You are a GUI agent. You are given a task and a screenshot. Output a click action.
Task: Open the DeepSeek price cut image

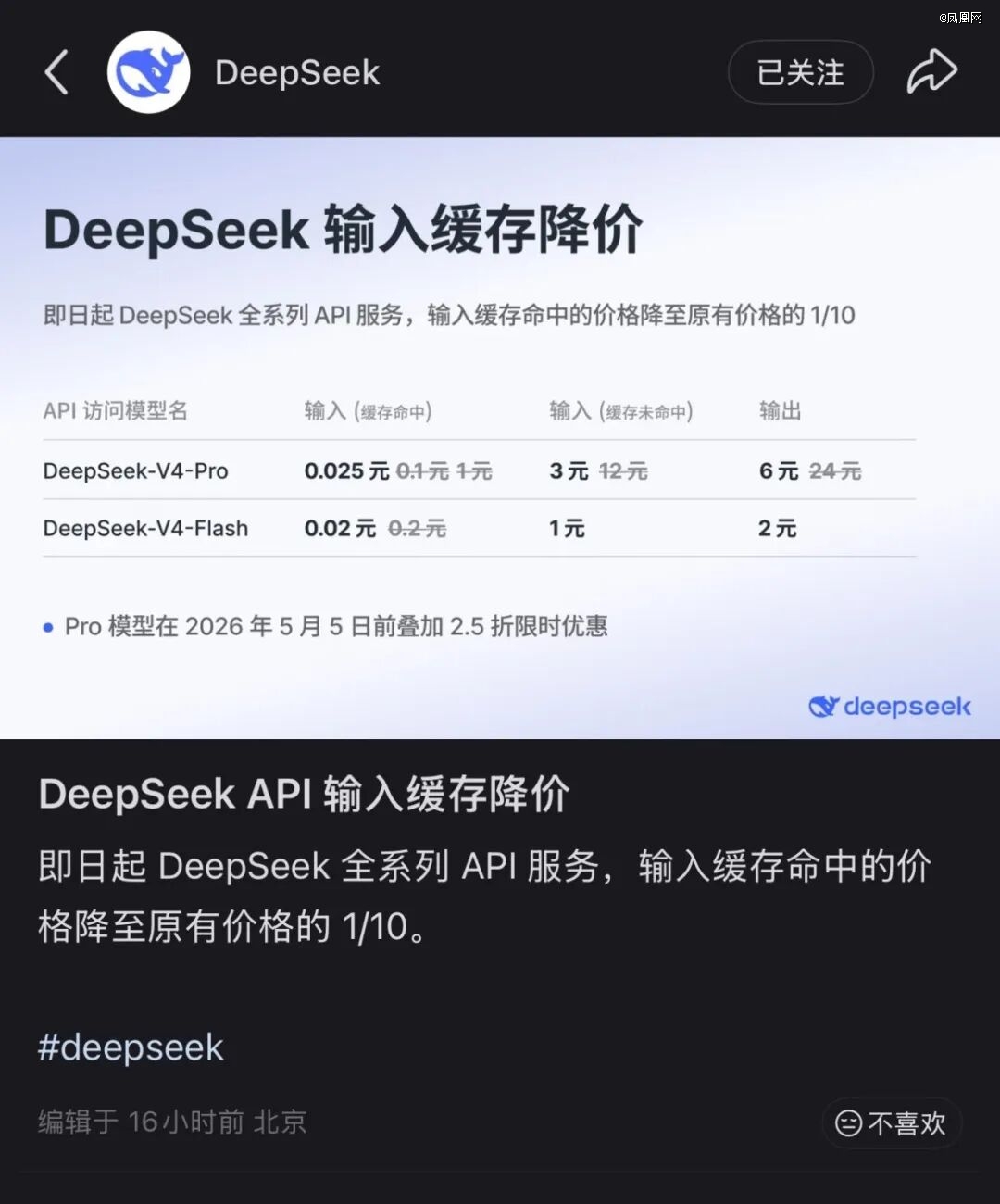(500, 437)
